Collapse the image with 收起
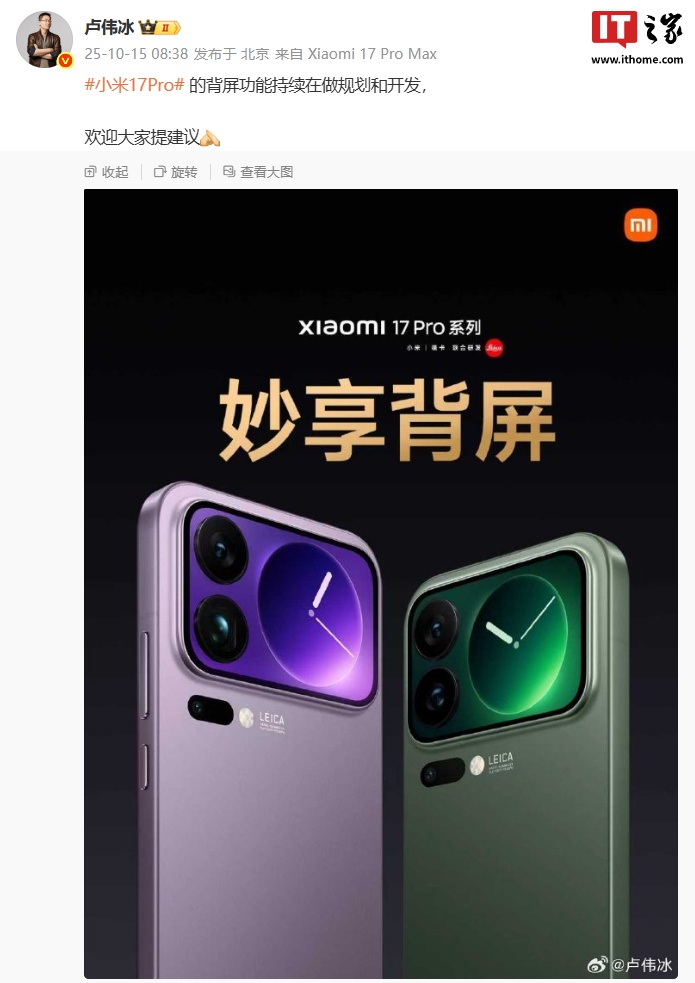This screenshot has height=983, width=695. pos(107,172)
